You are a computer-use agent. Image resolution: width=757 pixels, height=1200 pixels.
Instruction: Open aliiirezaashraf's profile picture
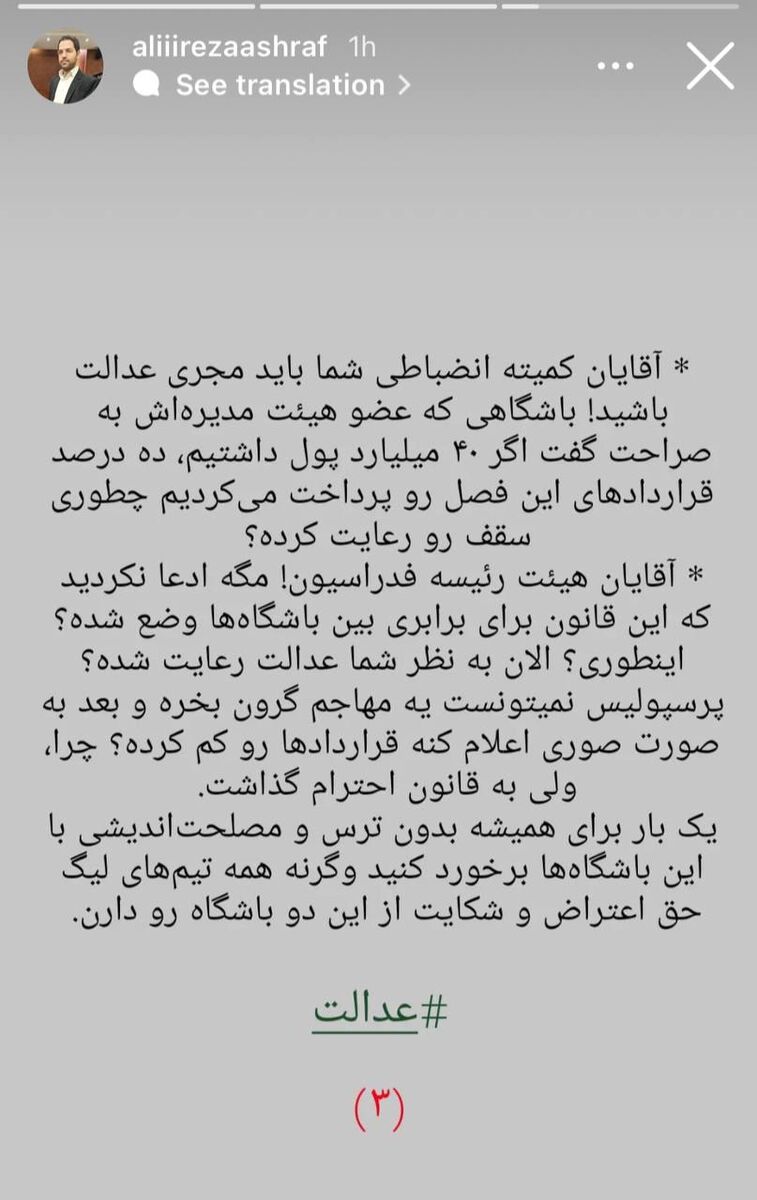click(x=64, y=66)
